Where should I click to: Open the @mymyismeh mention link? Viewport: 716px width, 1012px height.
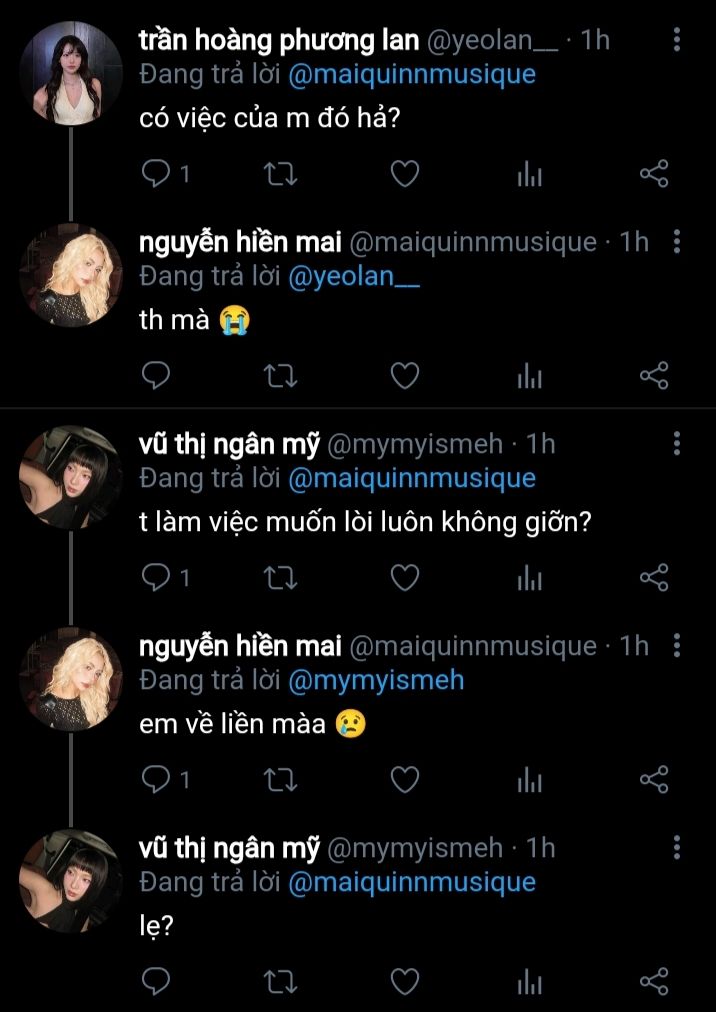click(x=376, y=681)
